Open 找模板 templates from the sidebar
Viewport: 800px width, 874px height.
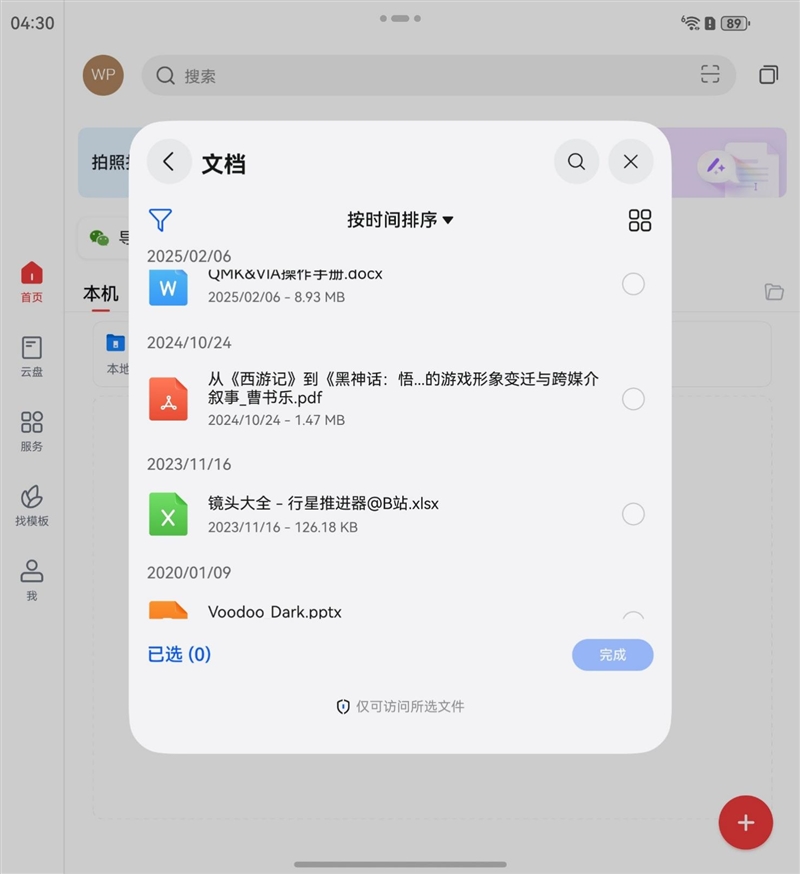(30, 506)
